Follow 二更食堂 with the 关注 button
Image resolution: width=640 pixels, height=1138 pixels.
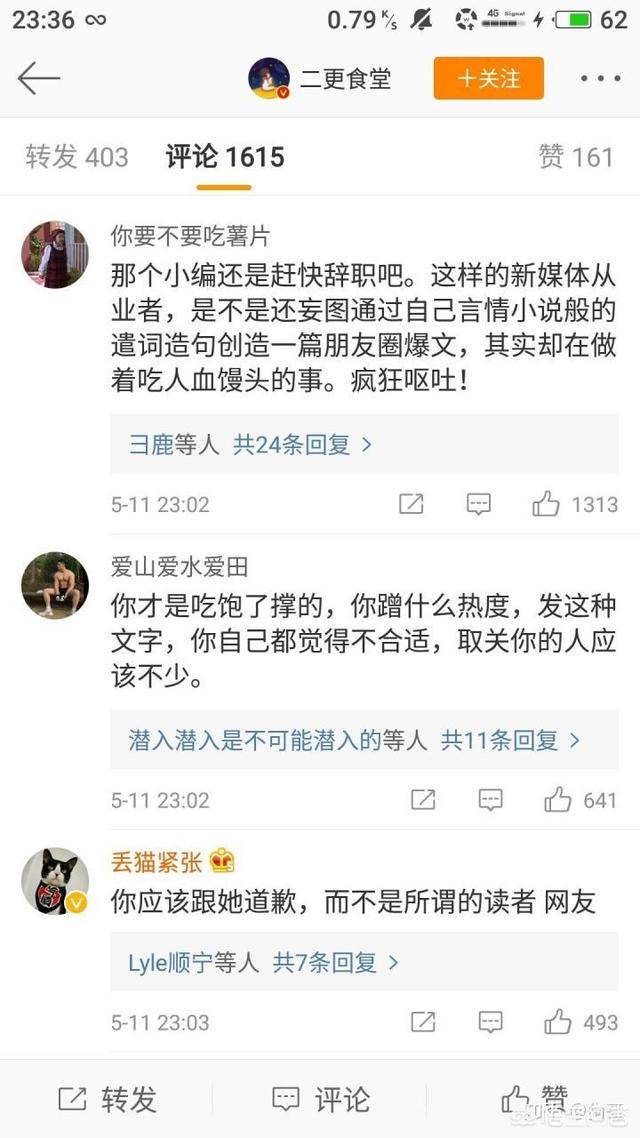(x=488, y=78)
